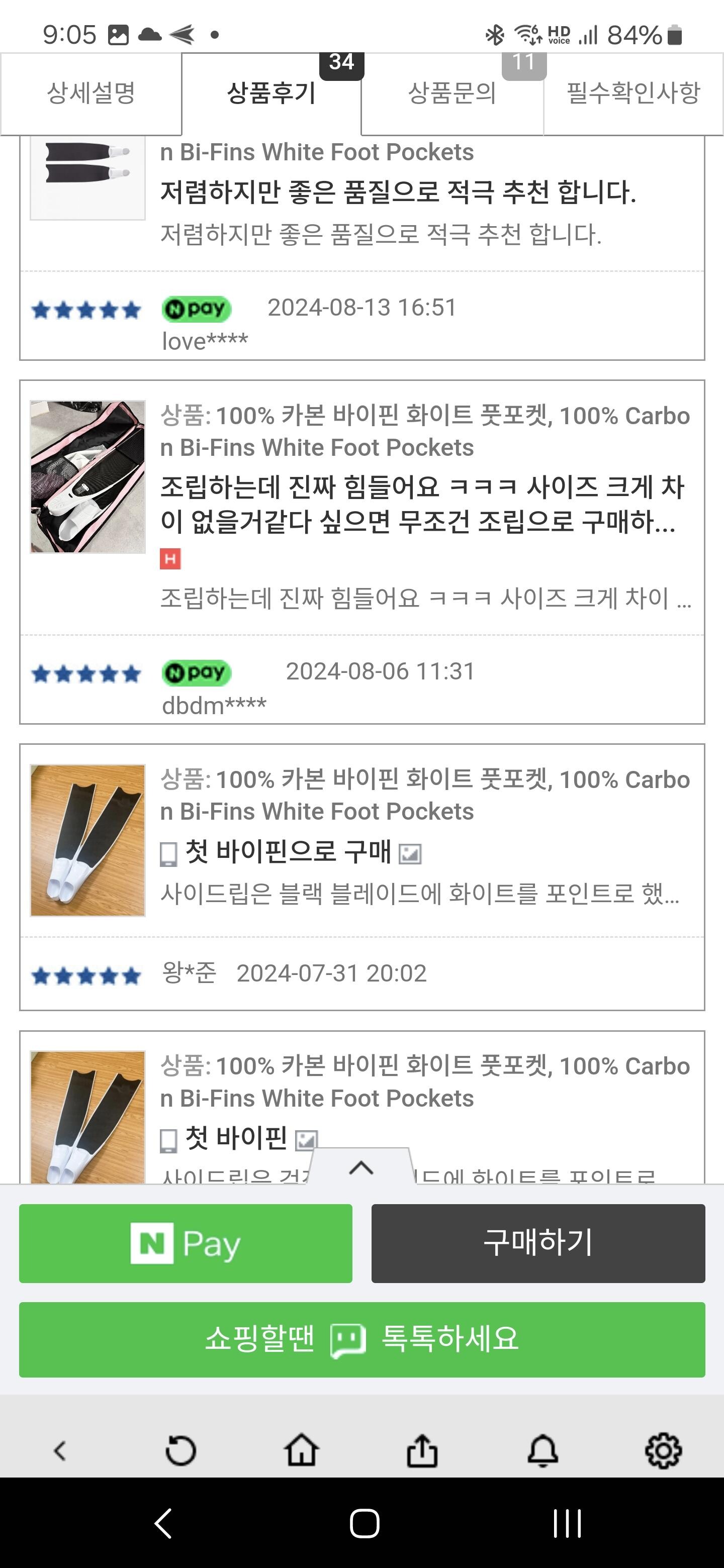
Task: Open the notifications bell
Action: tap(542, 1451)
